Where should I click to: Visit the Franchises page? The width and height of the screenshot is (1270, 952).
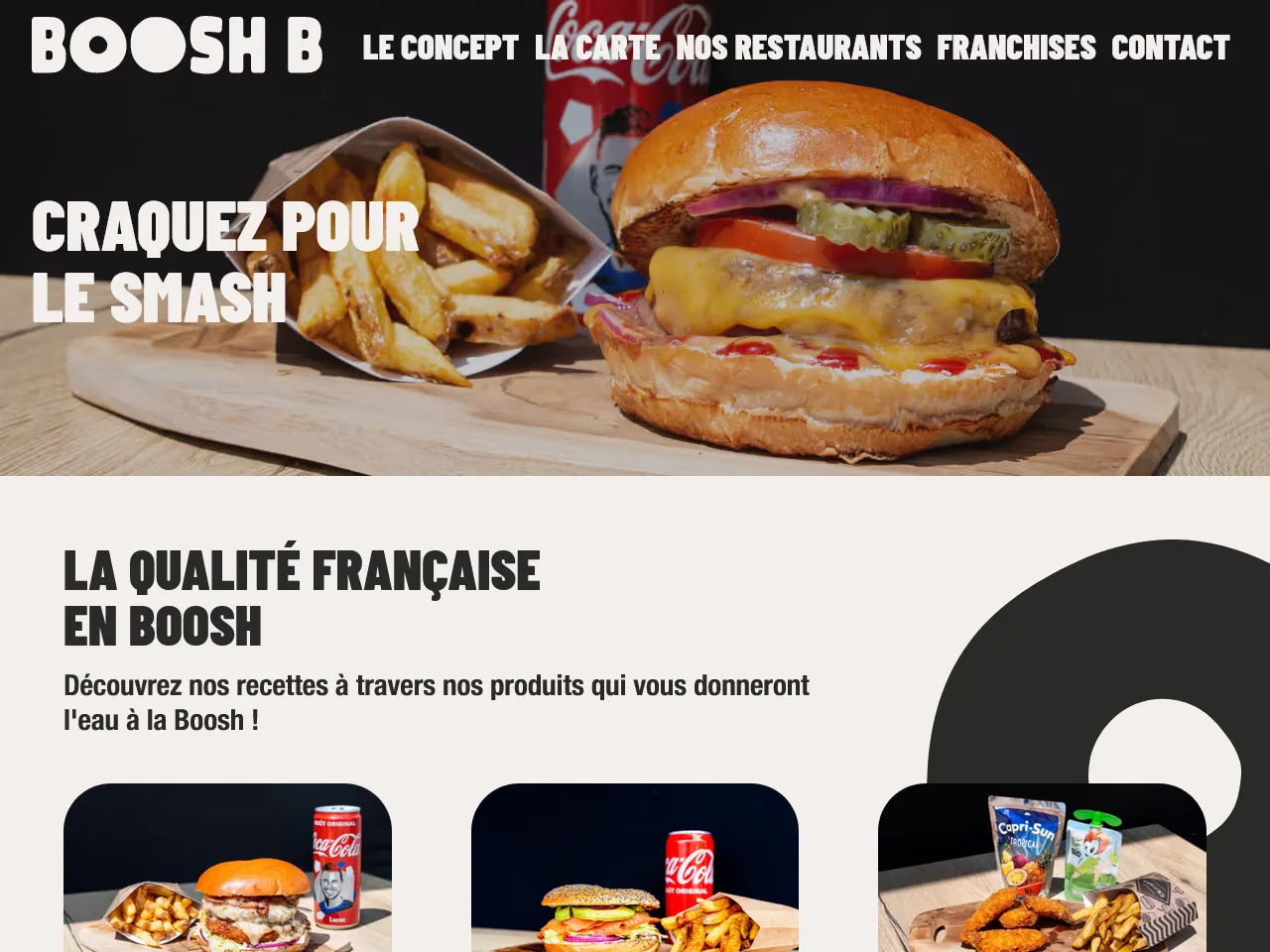[x=1016, y=48]
